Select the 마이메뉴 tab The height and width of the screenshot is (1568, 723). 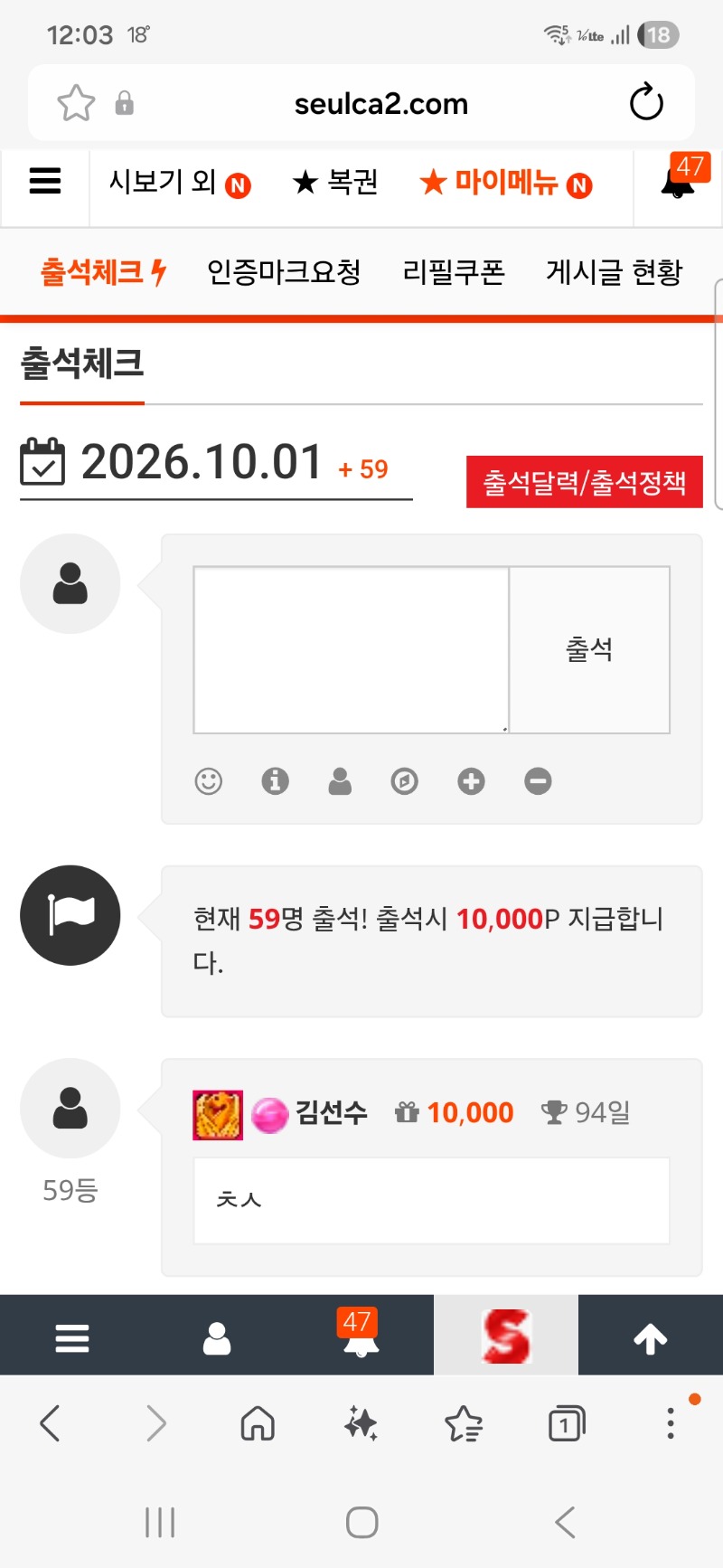coord(506,183)
